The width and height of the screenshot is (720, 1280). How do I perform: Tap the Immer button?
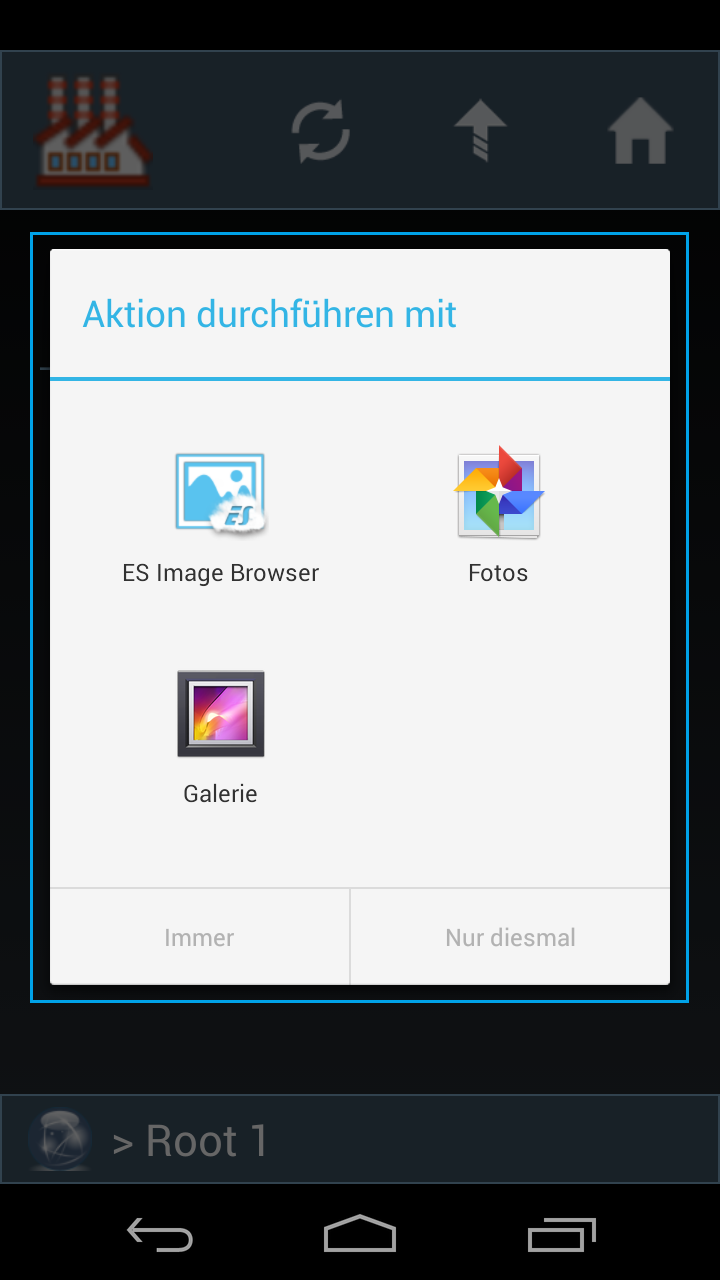199,937
